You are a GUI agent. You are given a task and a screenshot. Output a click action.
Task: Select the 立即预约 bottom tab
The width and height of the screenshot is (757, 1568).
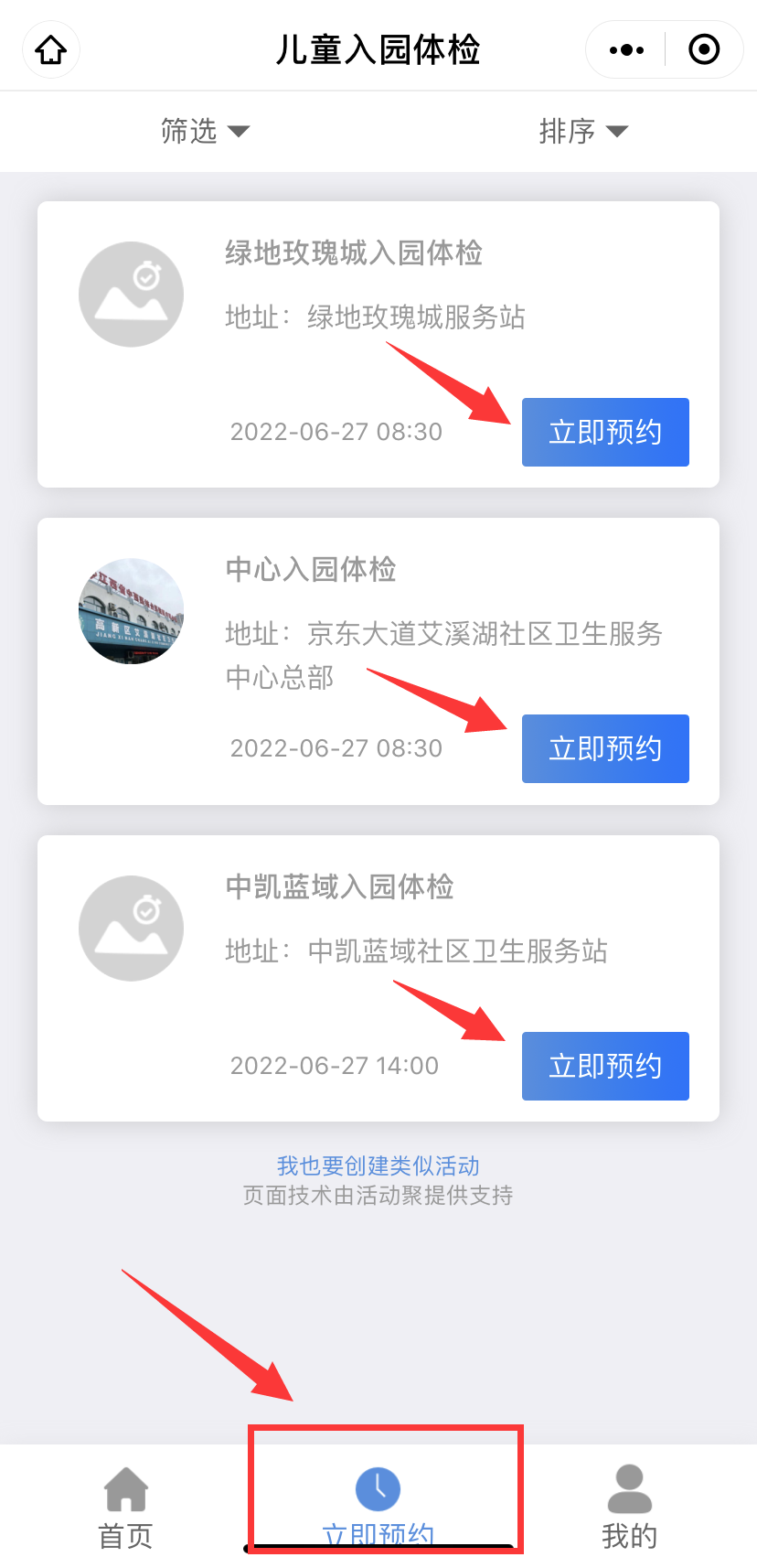coord(378,1505)
